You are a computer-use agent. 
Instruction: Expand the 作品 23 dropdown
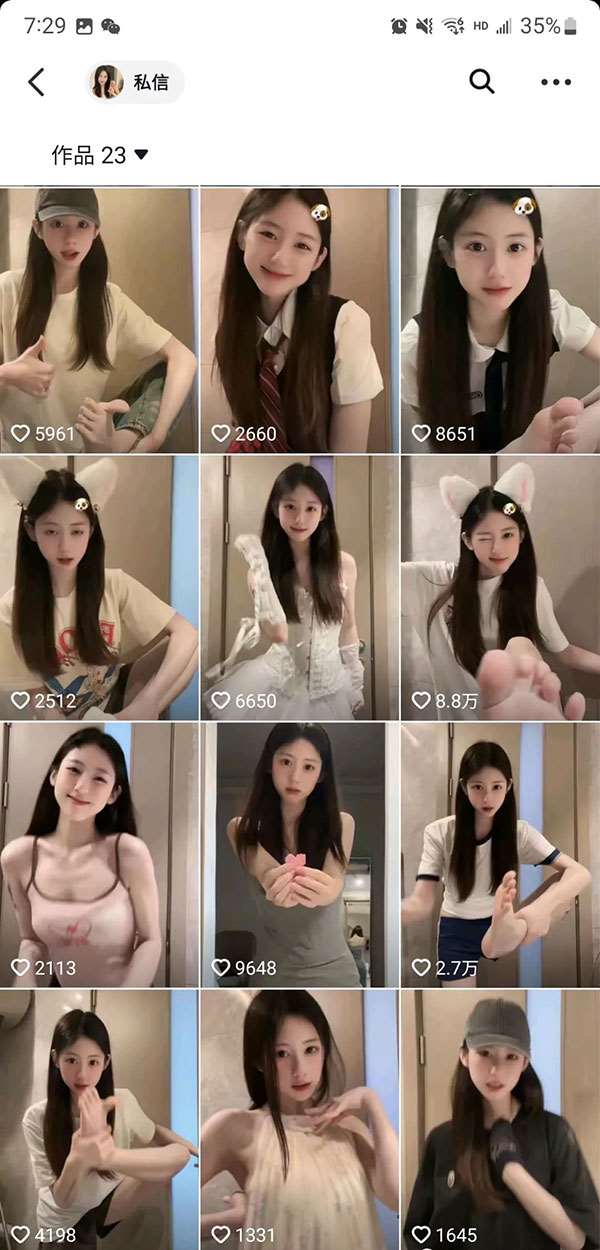[x=100, y=155]
